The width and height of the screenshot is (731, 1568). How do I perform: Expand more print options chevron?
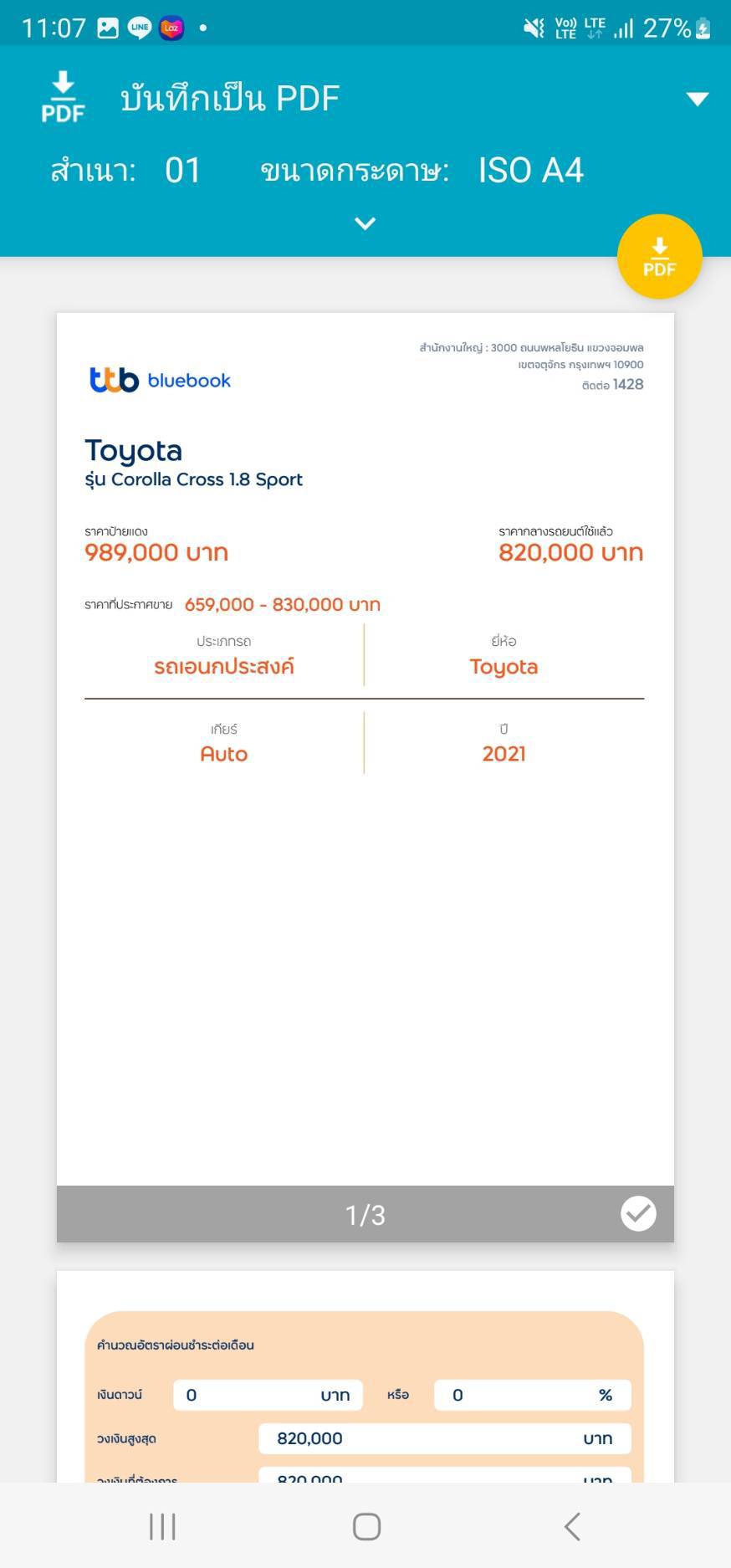click(365, 223)
